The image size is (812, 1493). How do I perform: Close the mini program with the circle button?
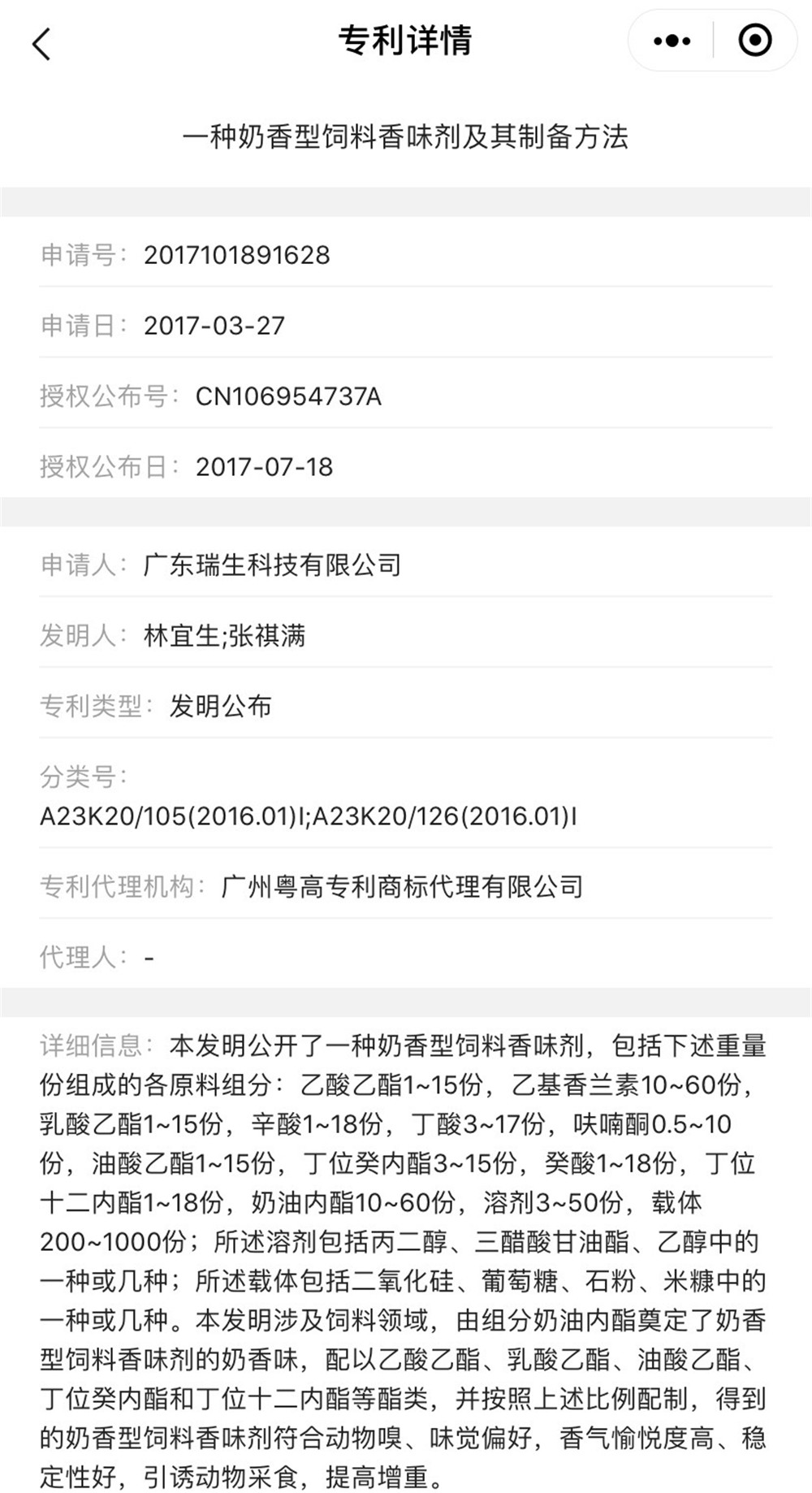tap(755, 40)
